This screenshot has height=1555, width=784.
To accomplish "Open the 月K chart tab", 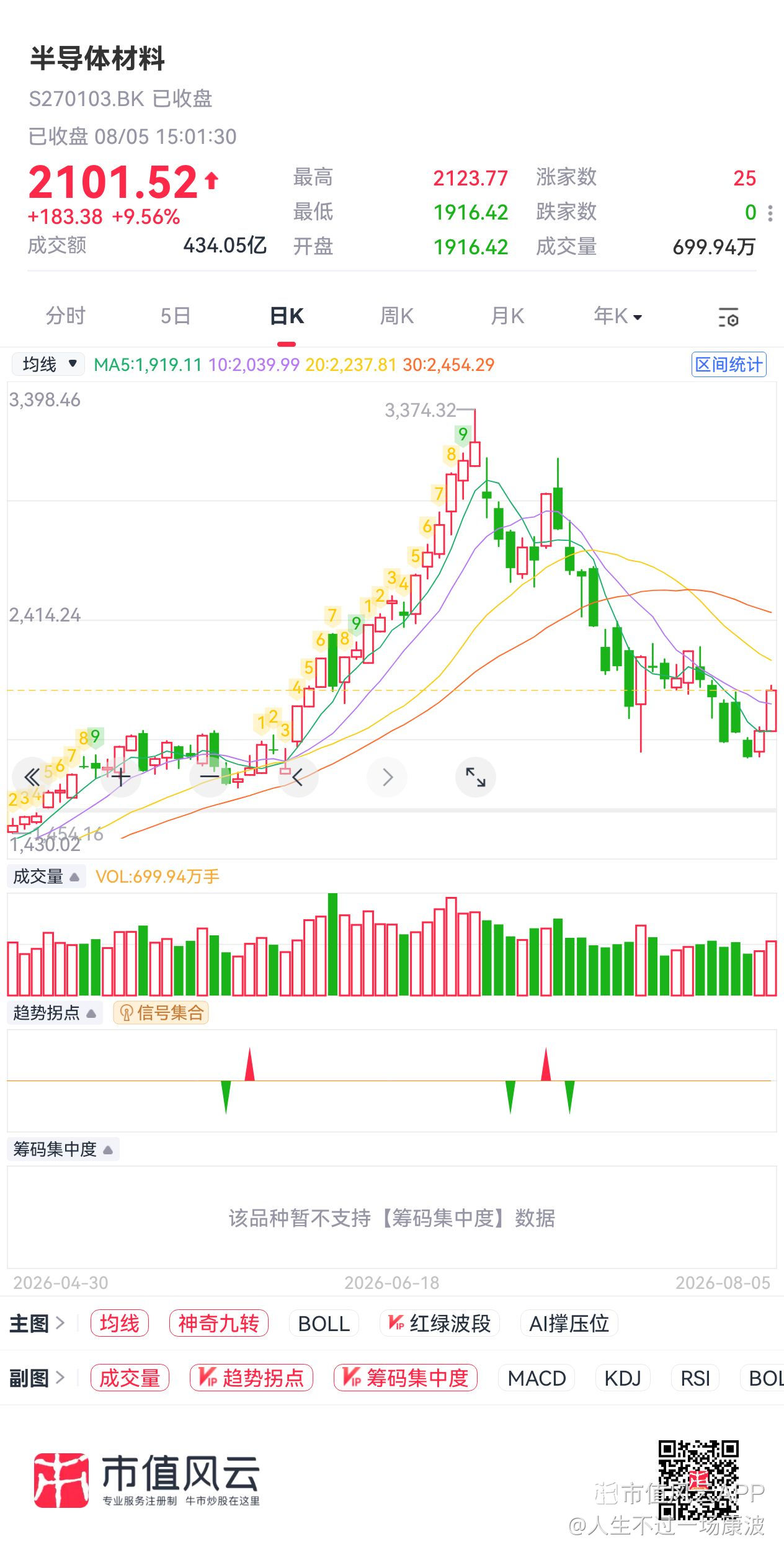I will click(x=507, y=316).
